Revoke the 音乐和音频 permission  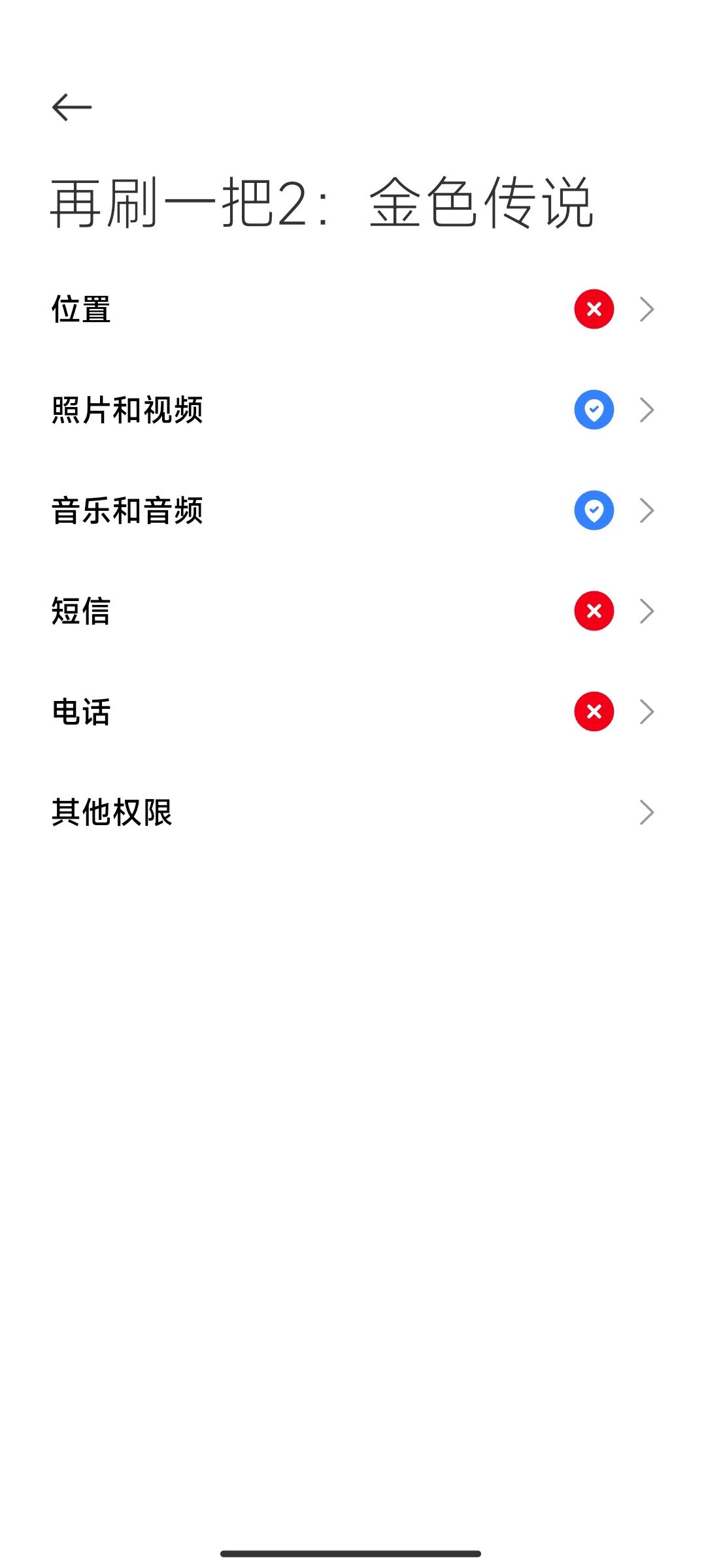(x=353, y=511)
